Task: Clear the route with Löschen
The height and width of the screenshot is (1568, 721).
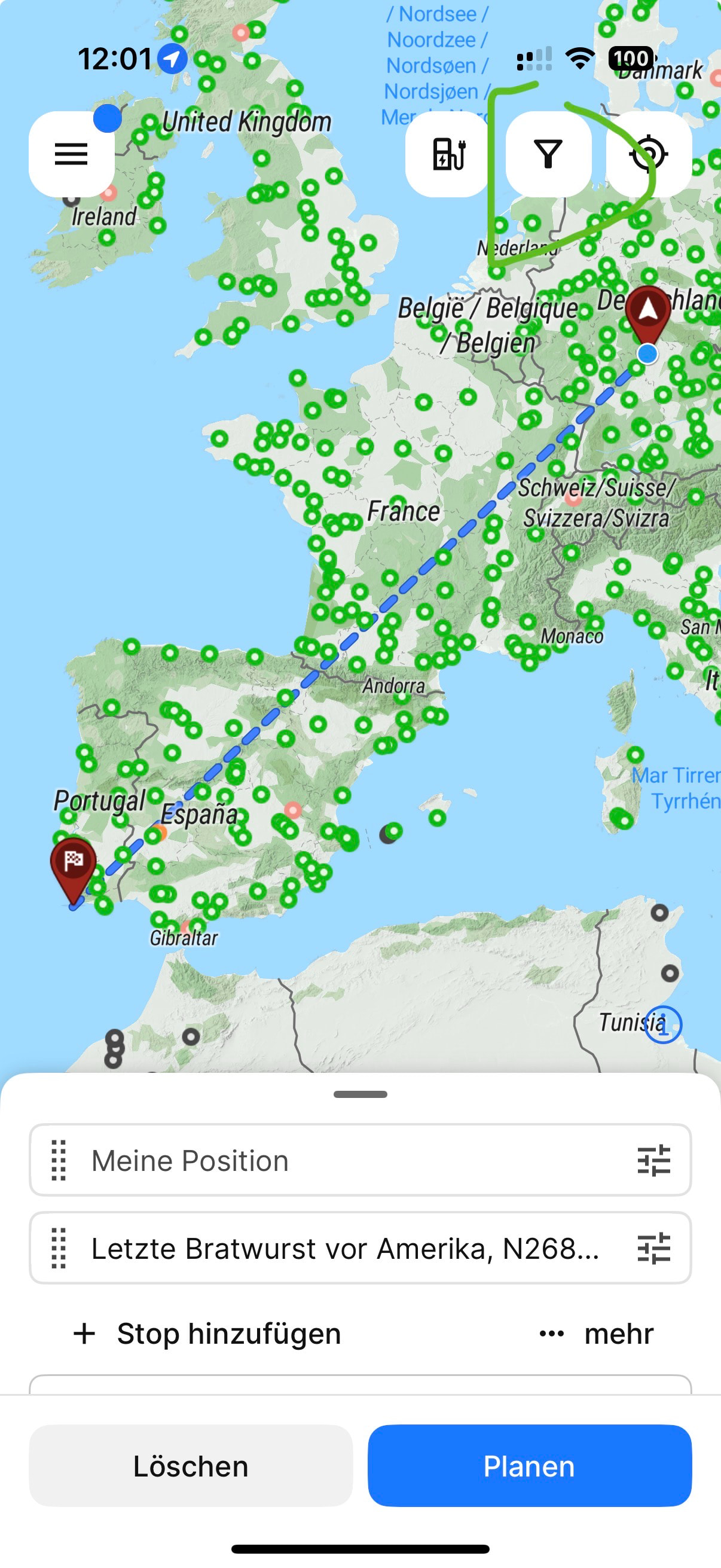Action: coord(191,1466)
